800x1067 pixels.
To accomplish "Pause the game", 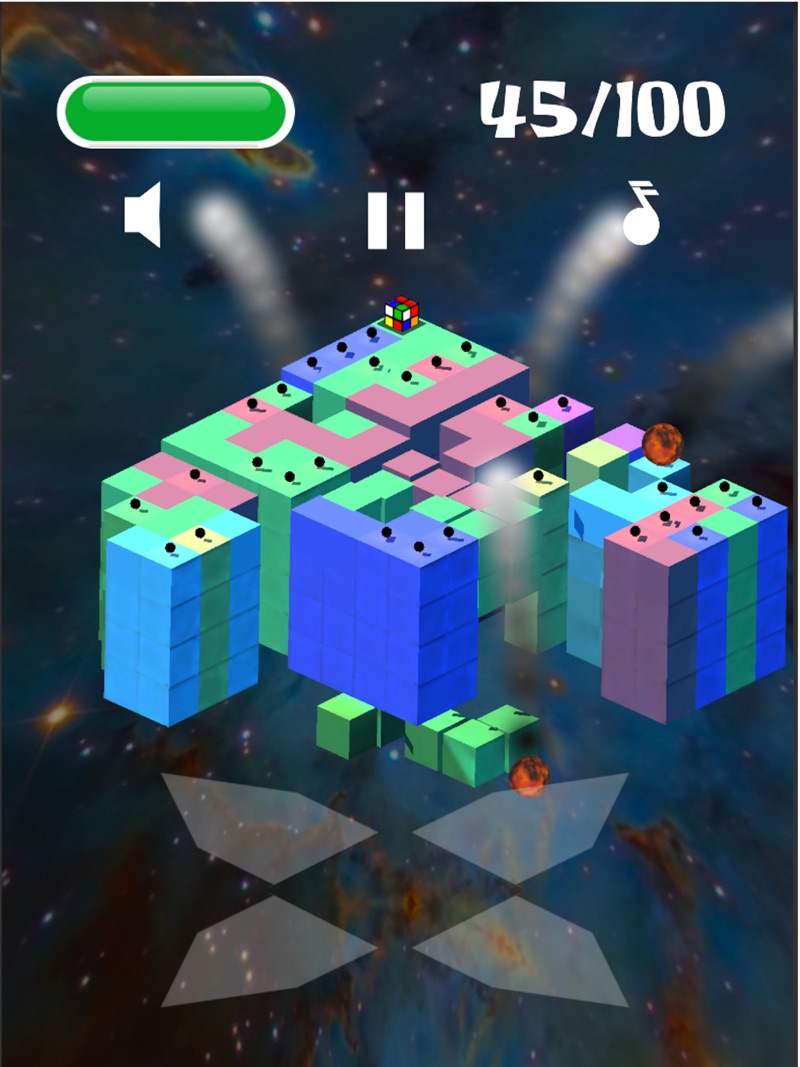I will 396,219.
